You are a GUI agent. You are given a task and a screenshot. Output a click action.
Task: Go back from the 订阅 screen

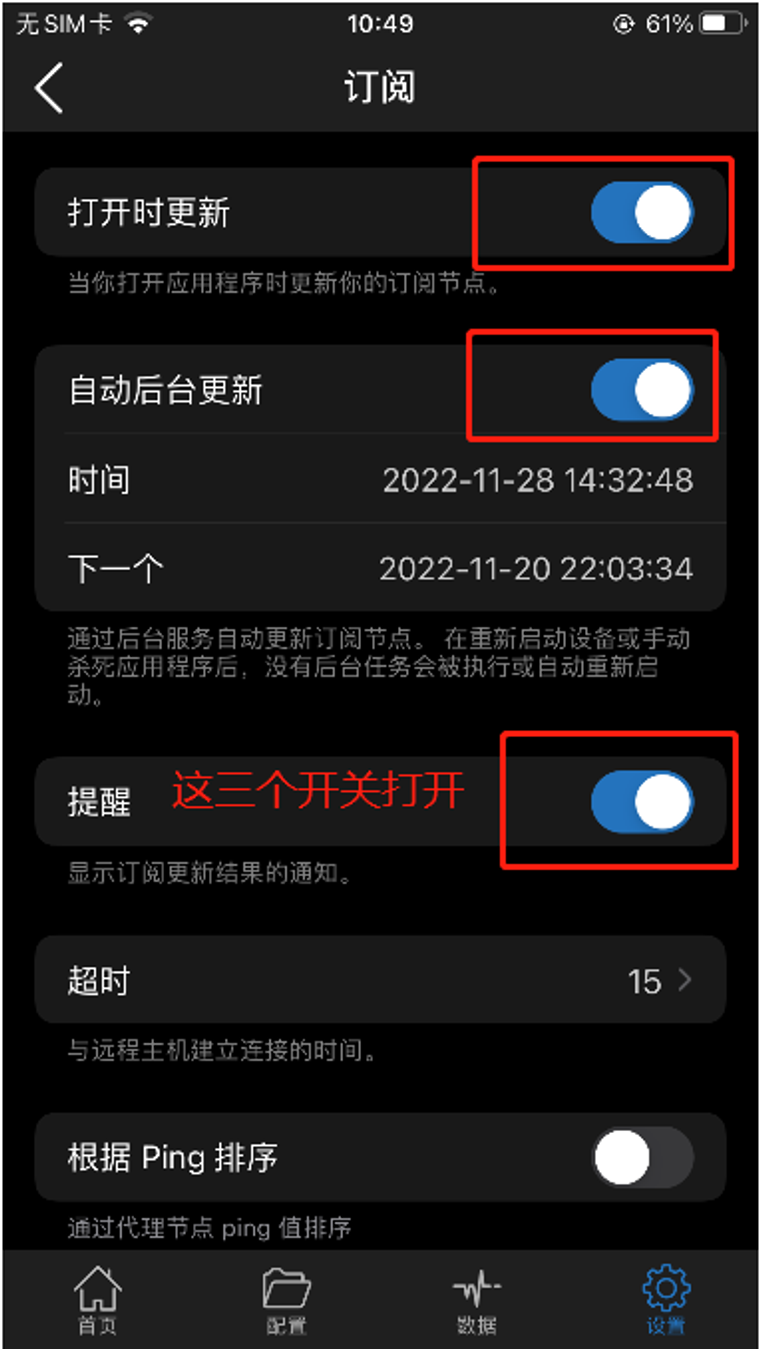click(x=48, y=88)
